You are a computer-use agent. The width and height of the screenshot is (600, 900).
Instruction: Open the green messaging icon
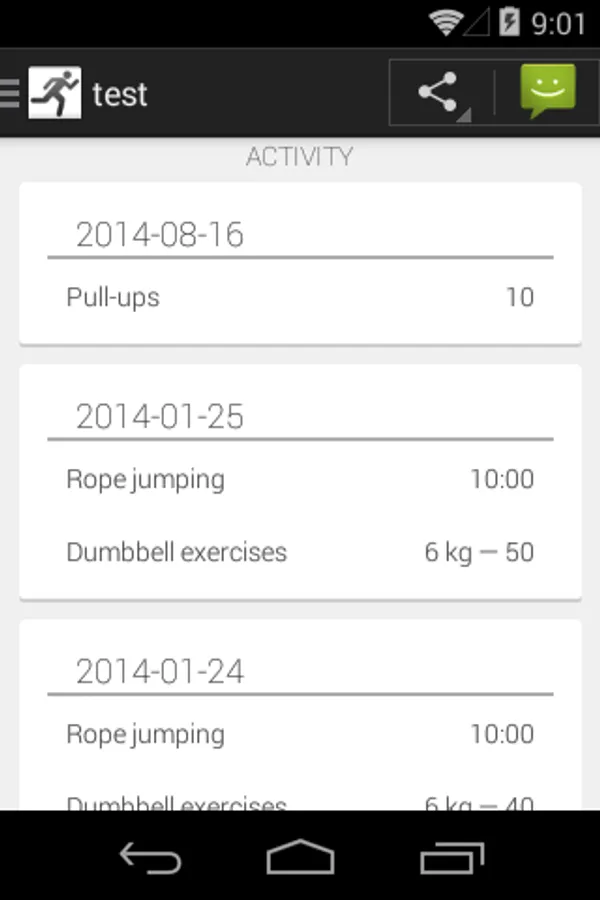coord(548,92)
